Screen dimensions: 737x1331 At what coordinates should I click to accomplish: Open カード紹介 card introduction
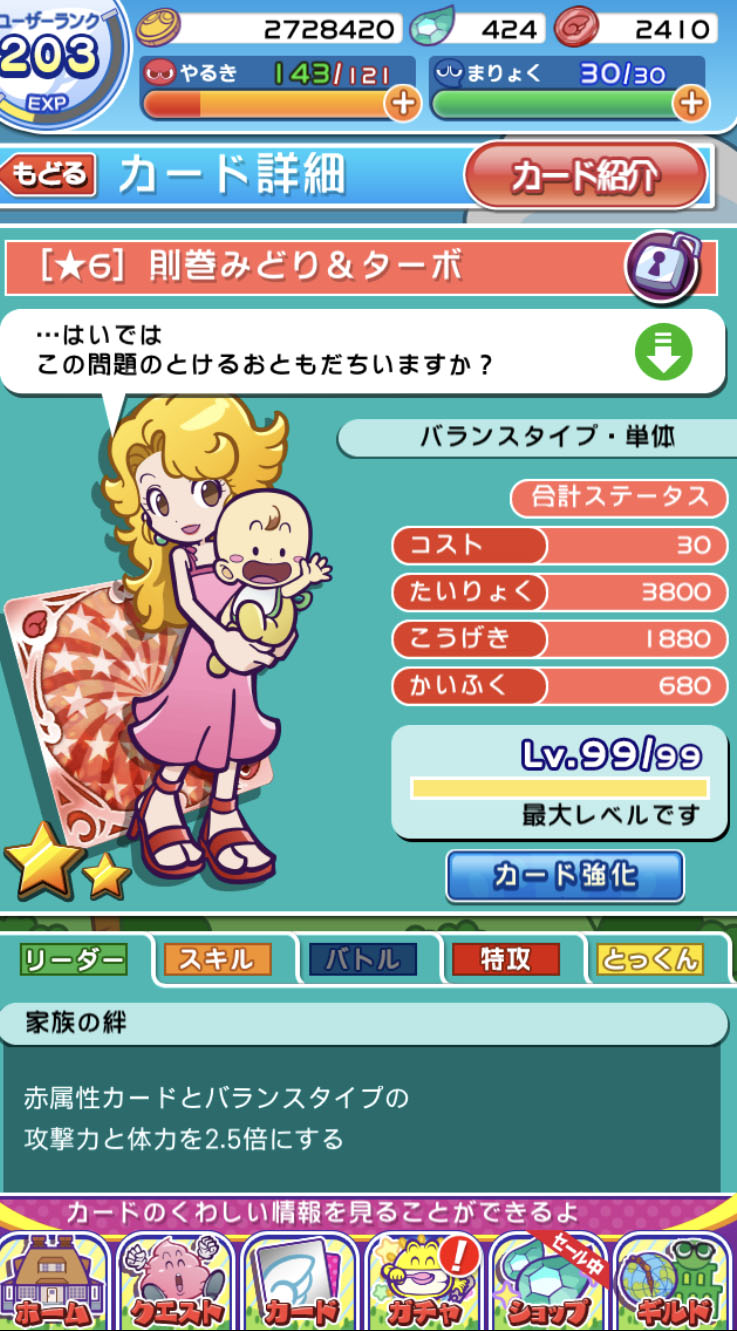click(585, 176)
